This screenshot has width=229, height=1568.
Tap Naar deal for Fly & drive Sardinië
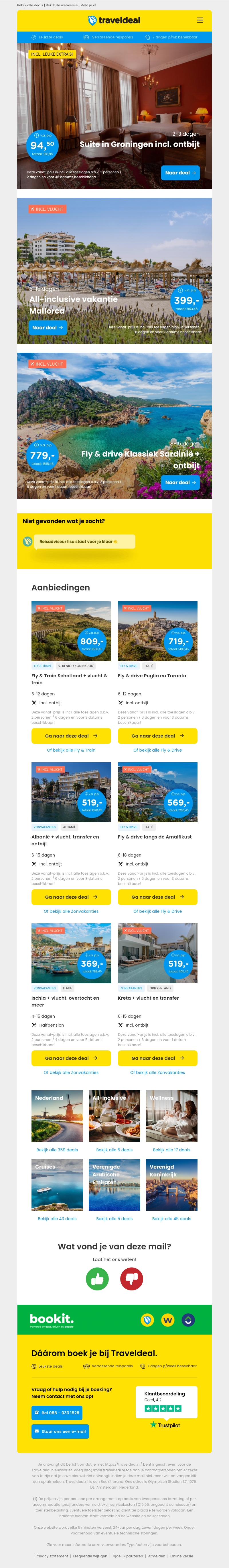pos(180,482)
